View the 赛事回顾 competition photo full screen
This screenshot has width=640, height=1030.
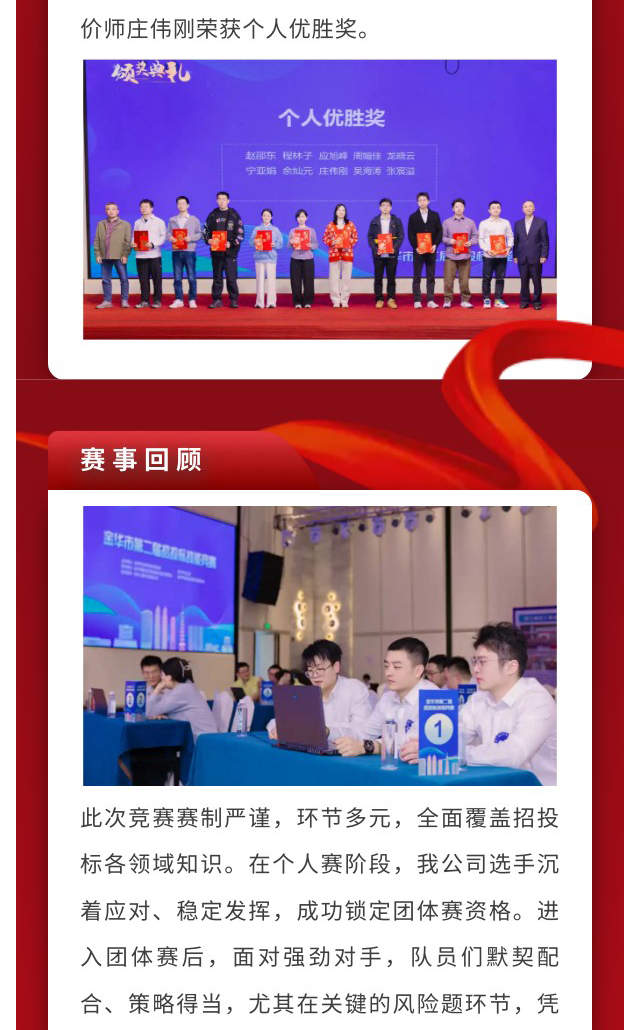(x=320, y=645)
